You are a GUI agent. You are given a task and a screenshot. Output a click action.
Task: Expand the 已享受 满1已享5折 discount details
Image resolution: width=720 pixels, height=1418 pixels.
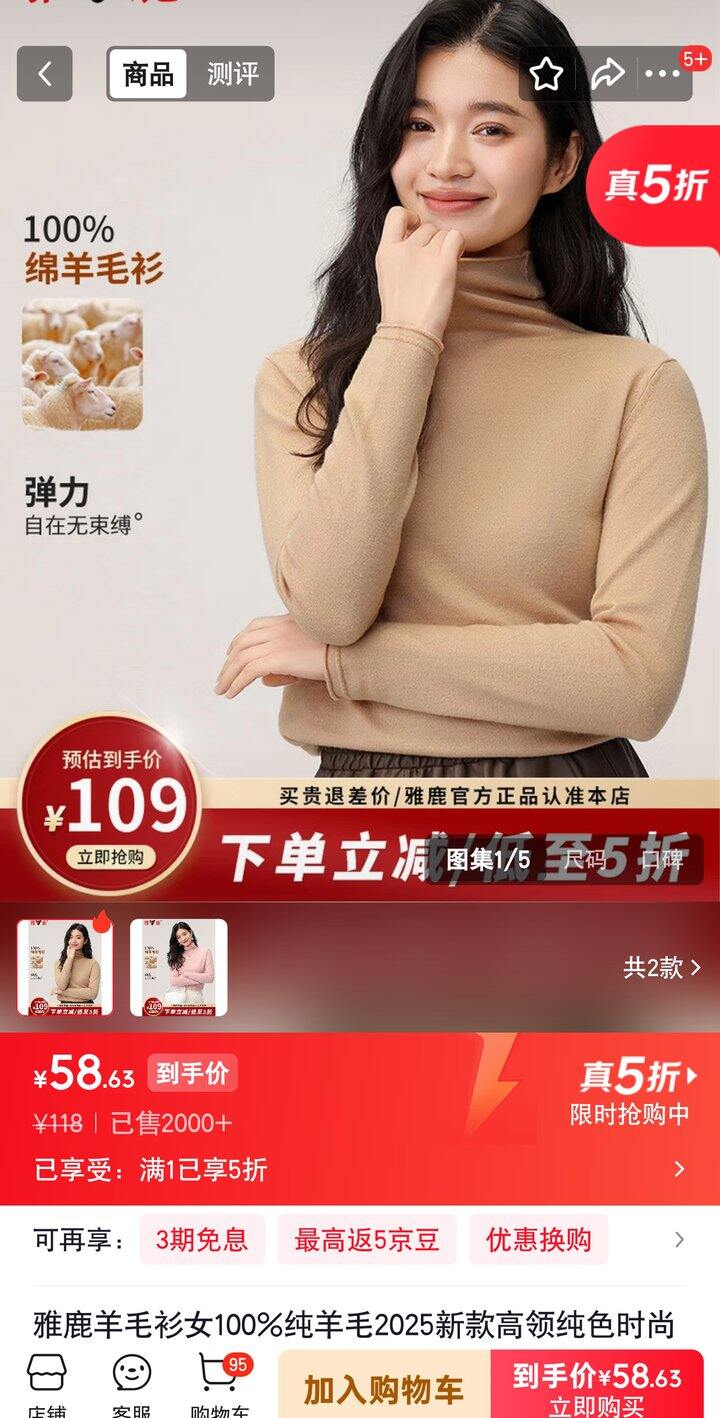coord(679,1169)
